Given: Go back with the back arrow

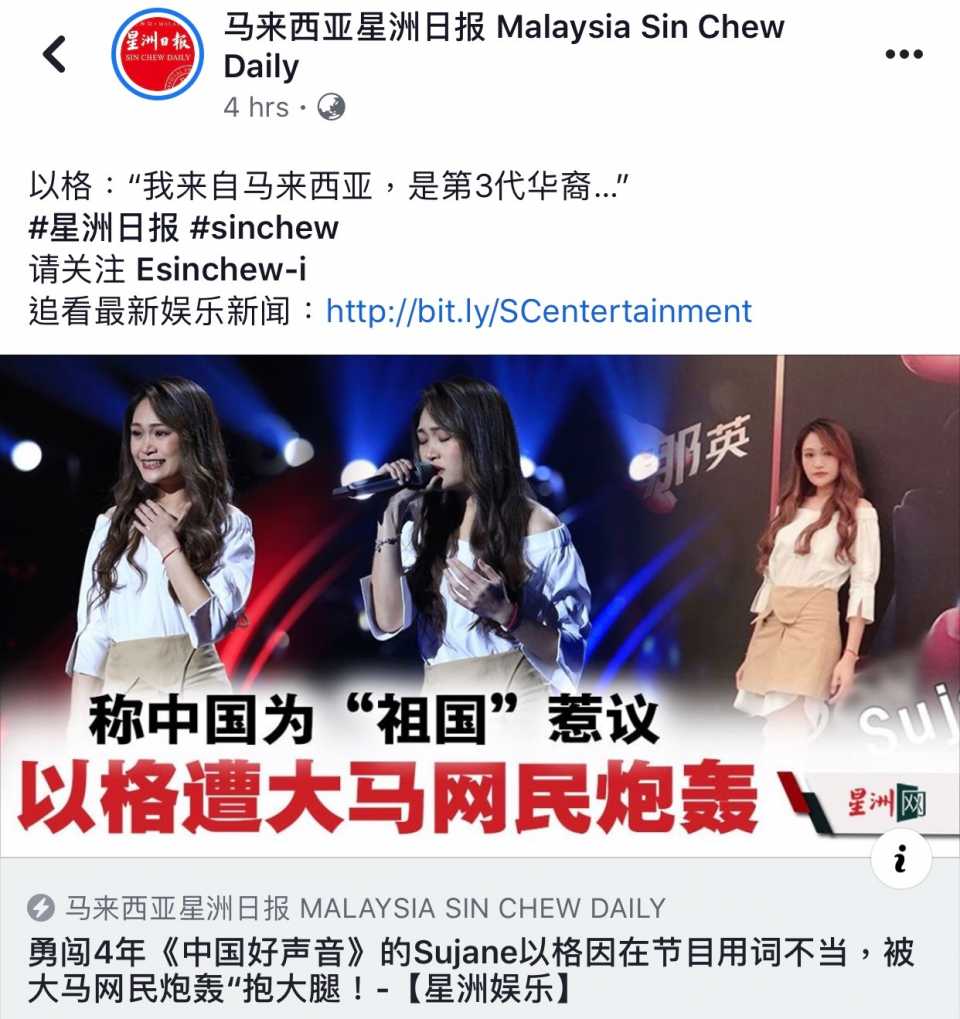Looking at the screenshot, I should [55, 54].
